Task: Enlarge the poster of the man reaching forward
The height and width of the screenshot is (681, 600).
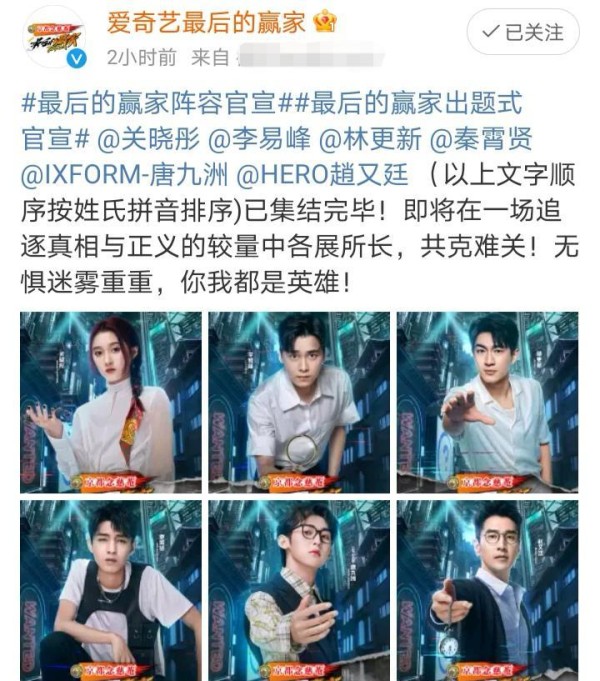Action: click(488, 402)
